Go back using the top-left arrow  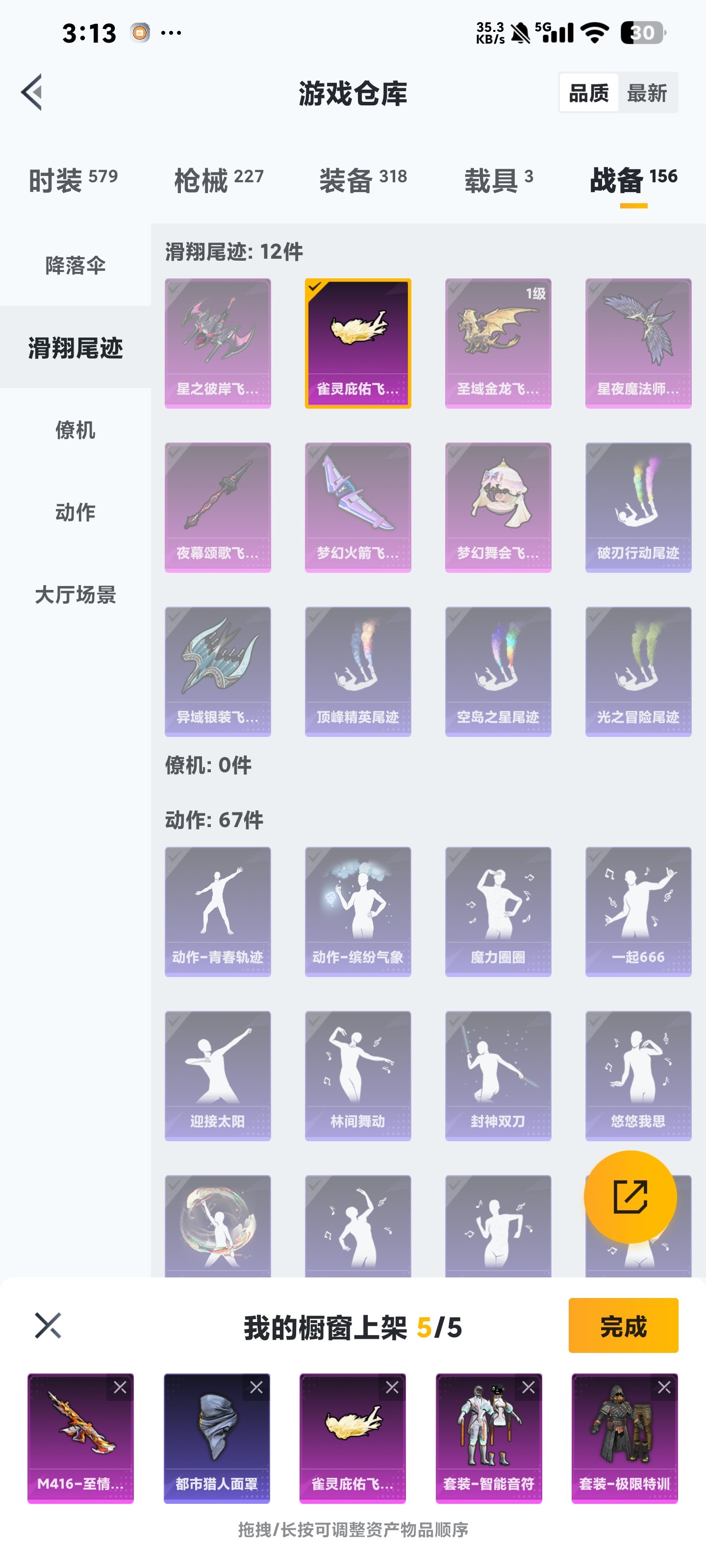click(32, 93)
